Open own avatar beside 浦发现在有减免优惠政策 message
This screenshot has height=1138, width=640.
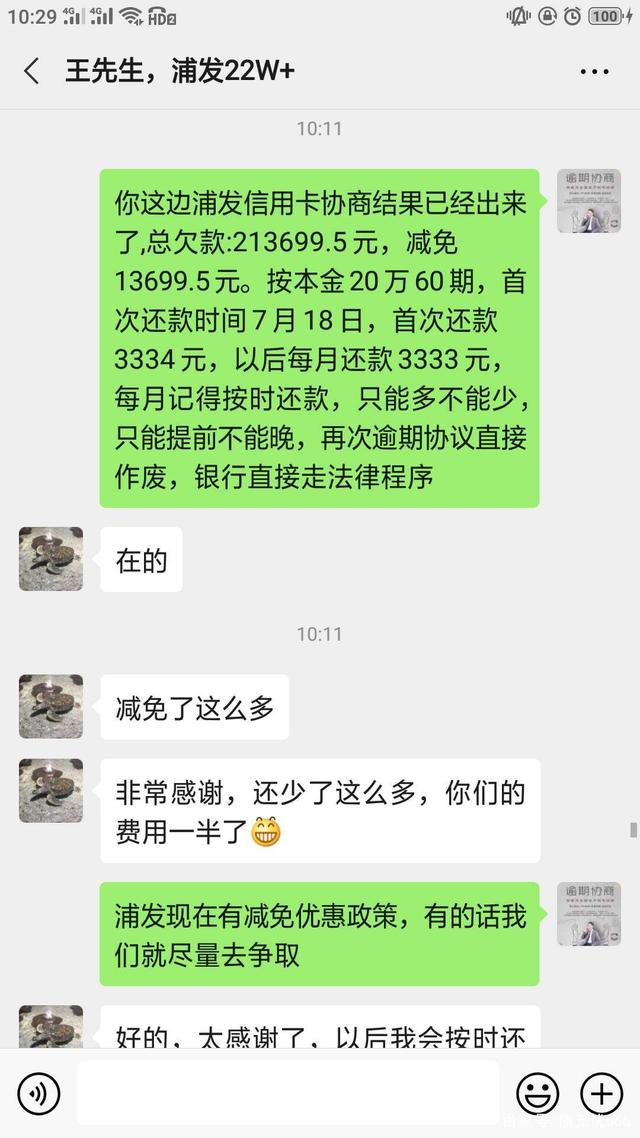coord(589,914)
